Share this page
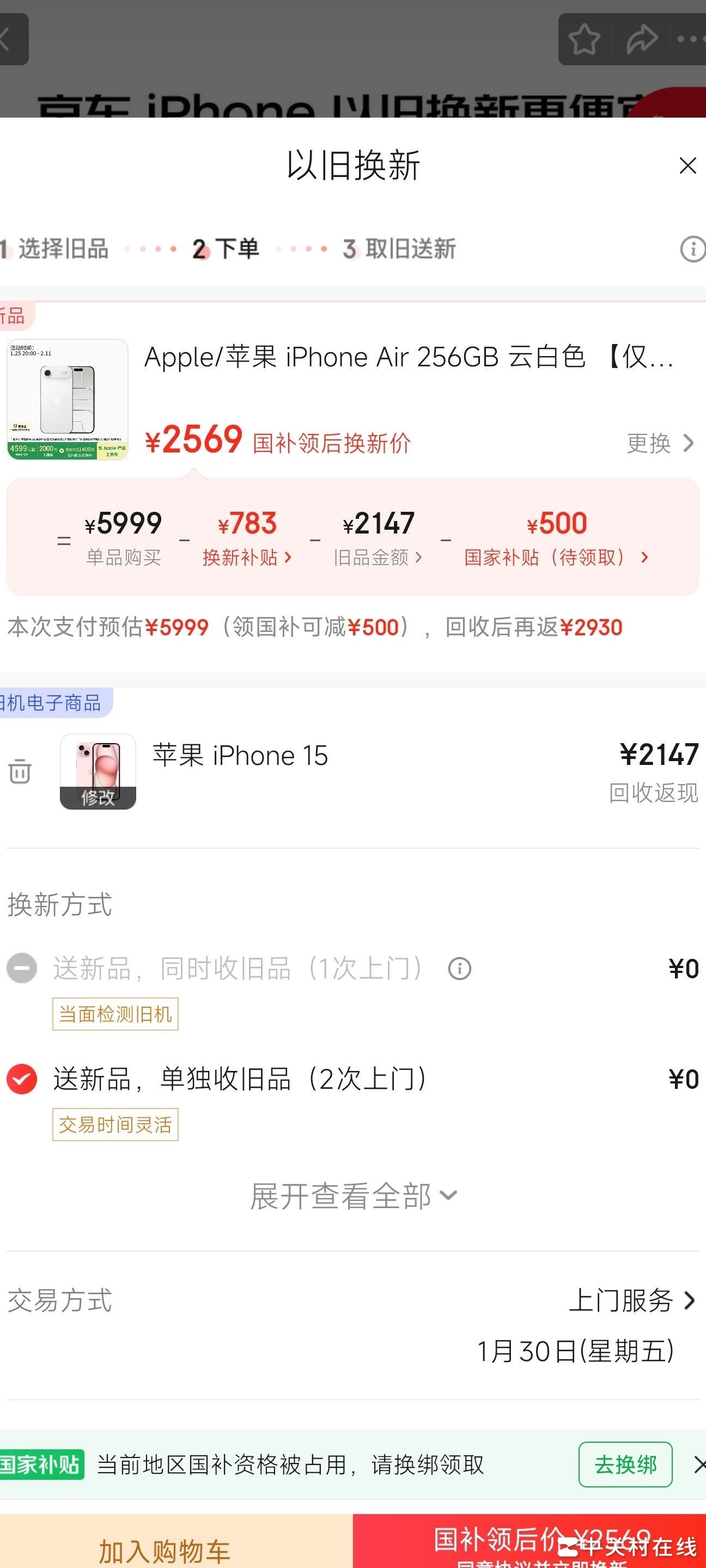 point(641,40)
